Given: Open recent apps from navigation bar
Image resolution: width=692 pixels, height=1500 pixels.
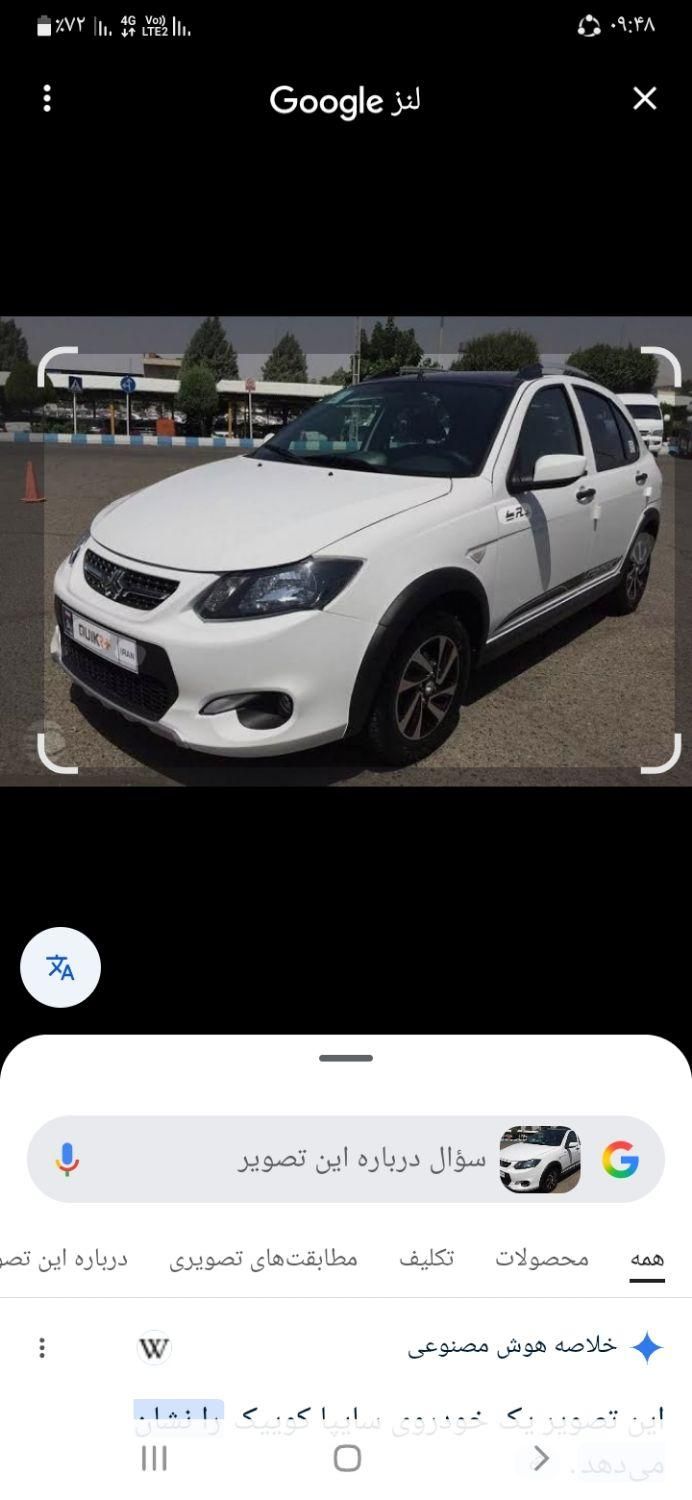Looking at the screenshot, I should [x=154, y=1458].
